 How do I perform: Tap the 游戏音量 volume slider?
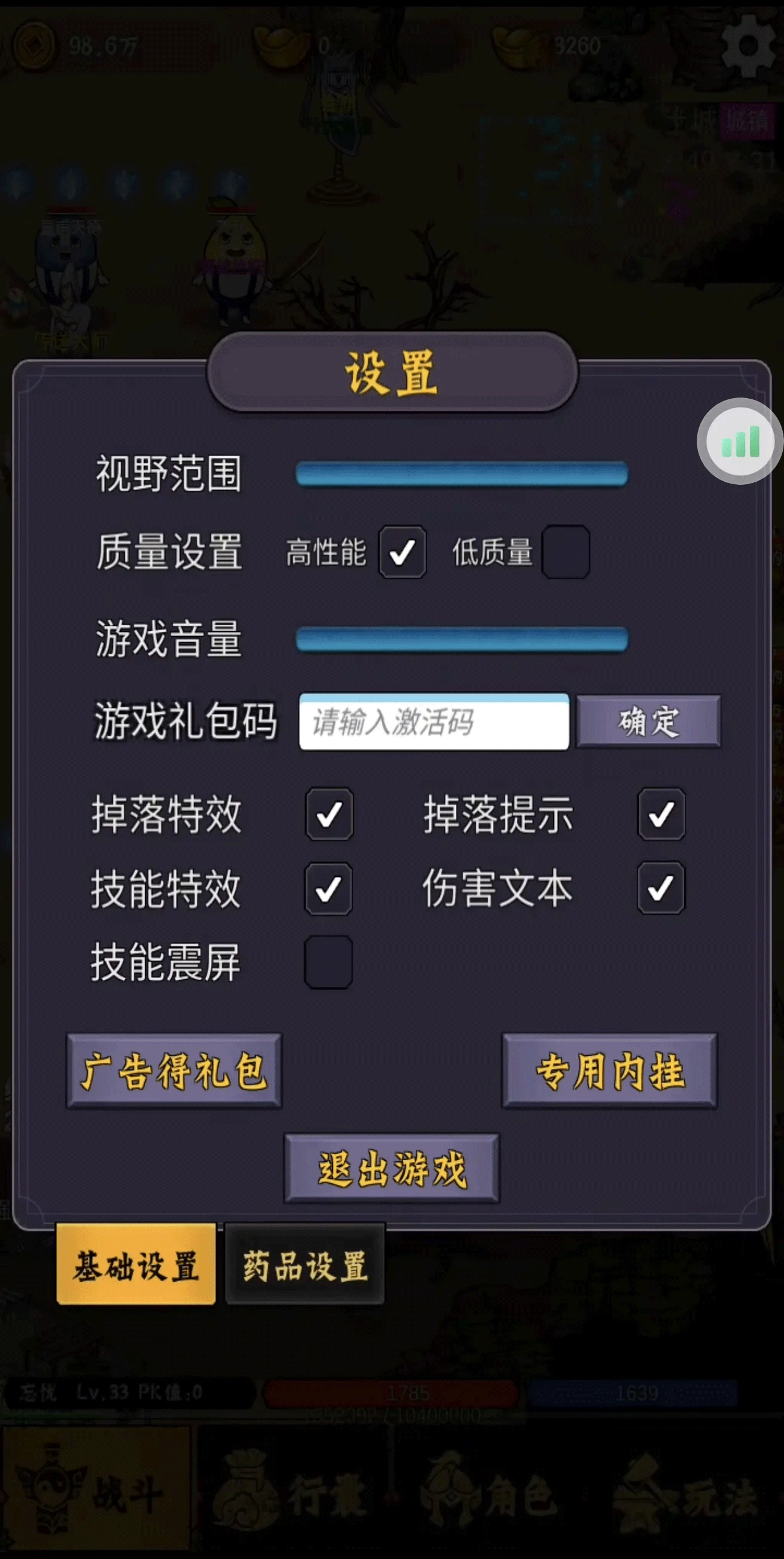[x=461, y=640]
